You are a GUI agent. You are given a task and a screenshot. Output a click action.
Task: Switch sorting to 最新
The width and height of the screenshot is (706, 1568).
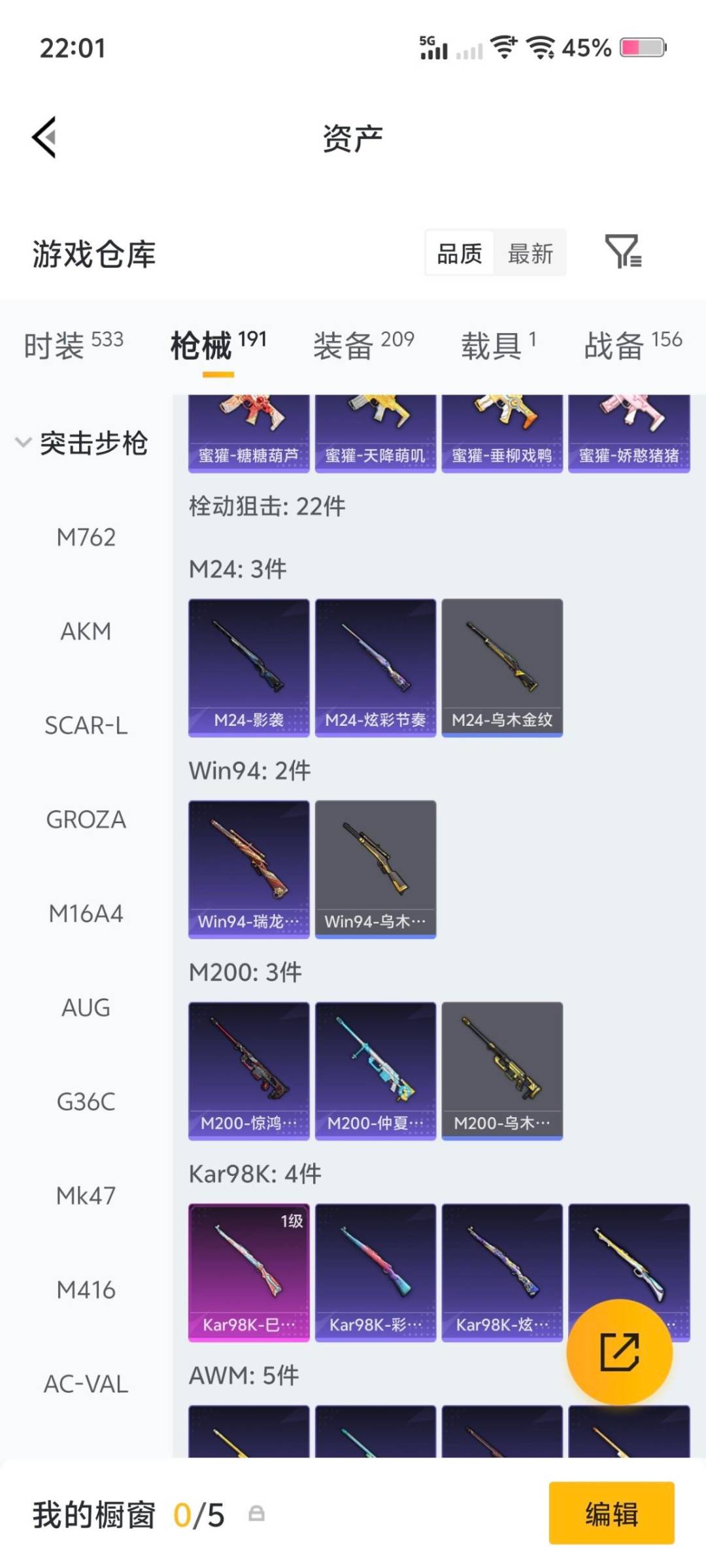(x=531, y=253)
